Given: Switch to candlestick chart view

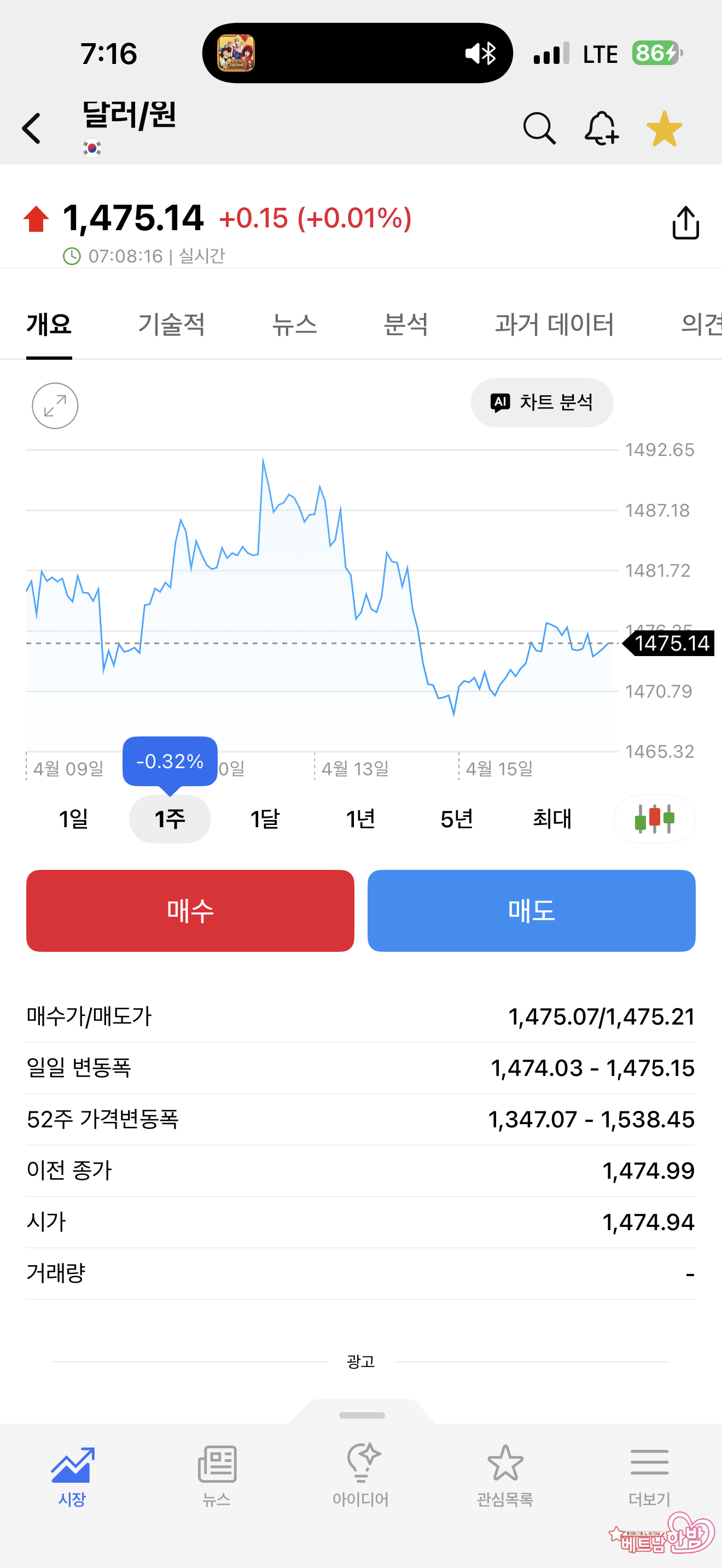Looking at the screenshot, I should click(x=654, y=818).
